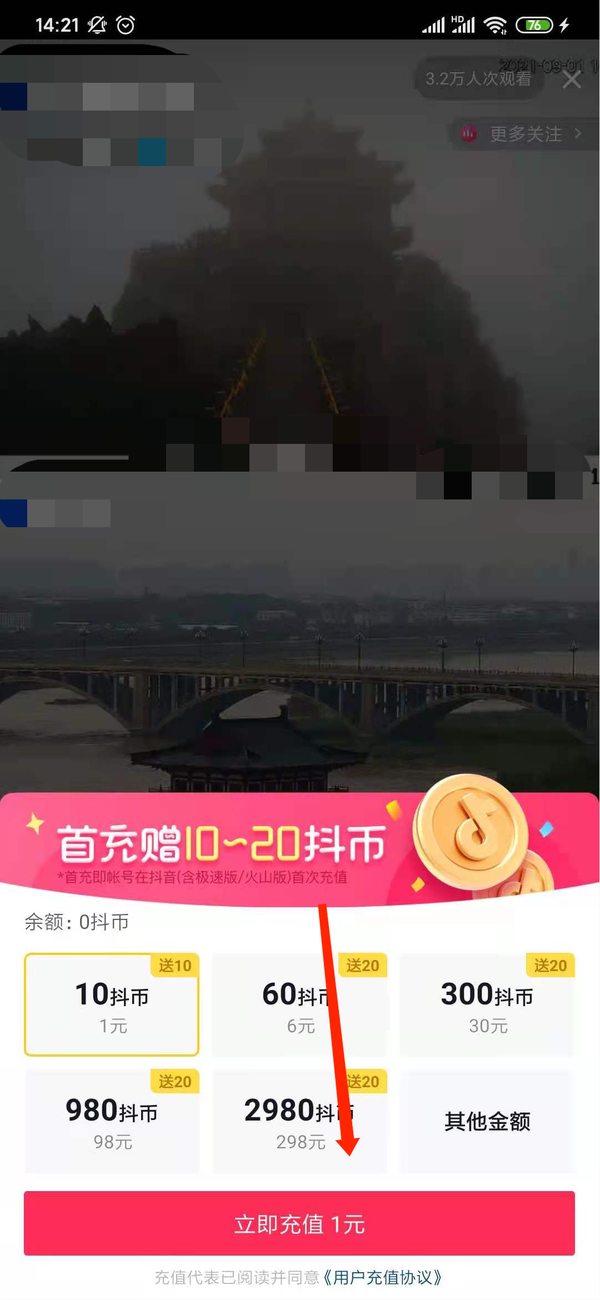Choose the 2980抖币 for 298元 package

pyautogui.click(x=299, y=1121)
